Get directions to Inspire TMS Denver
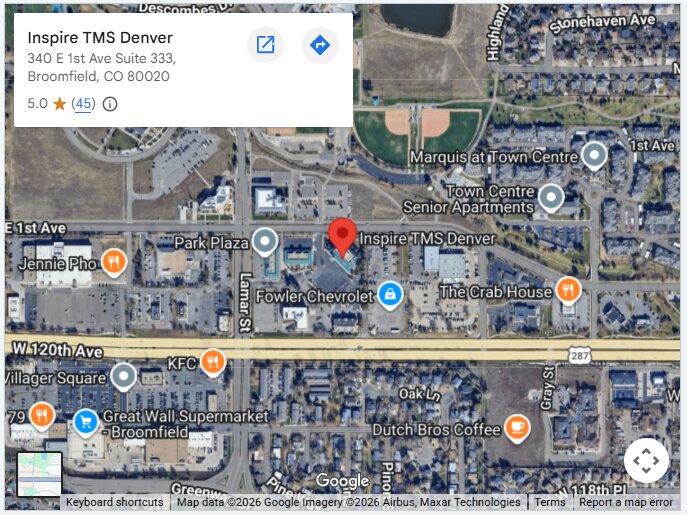The height and width of the screenshot is (515, 687). point(320,45)
